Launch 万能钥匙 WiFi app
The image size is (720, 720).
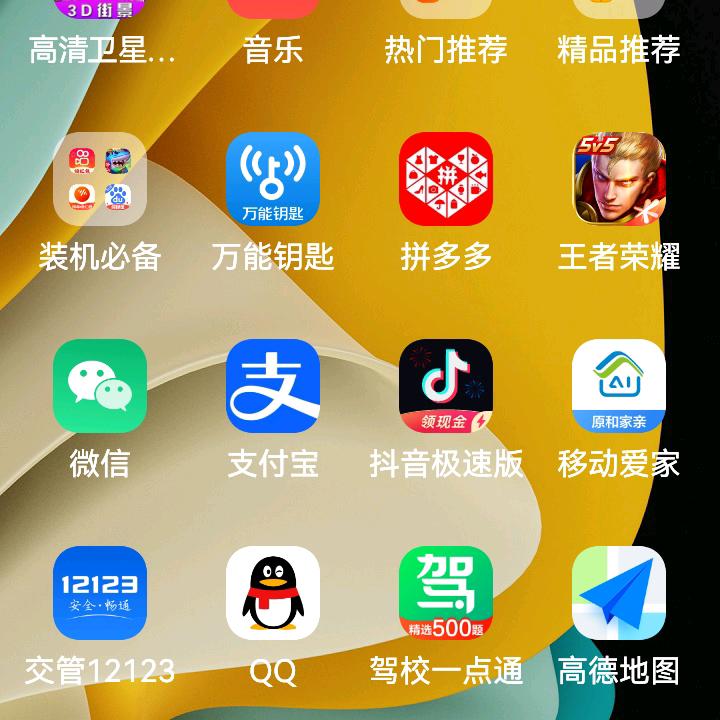tap(273, 180)
